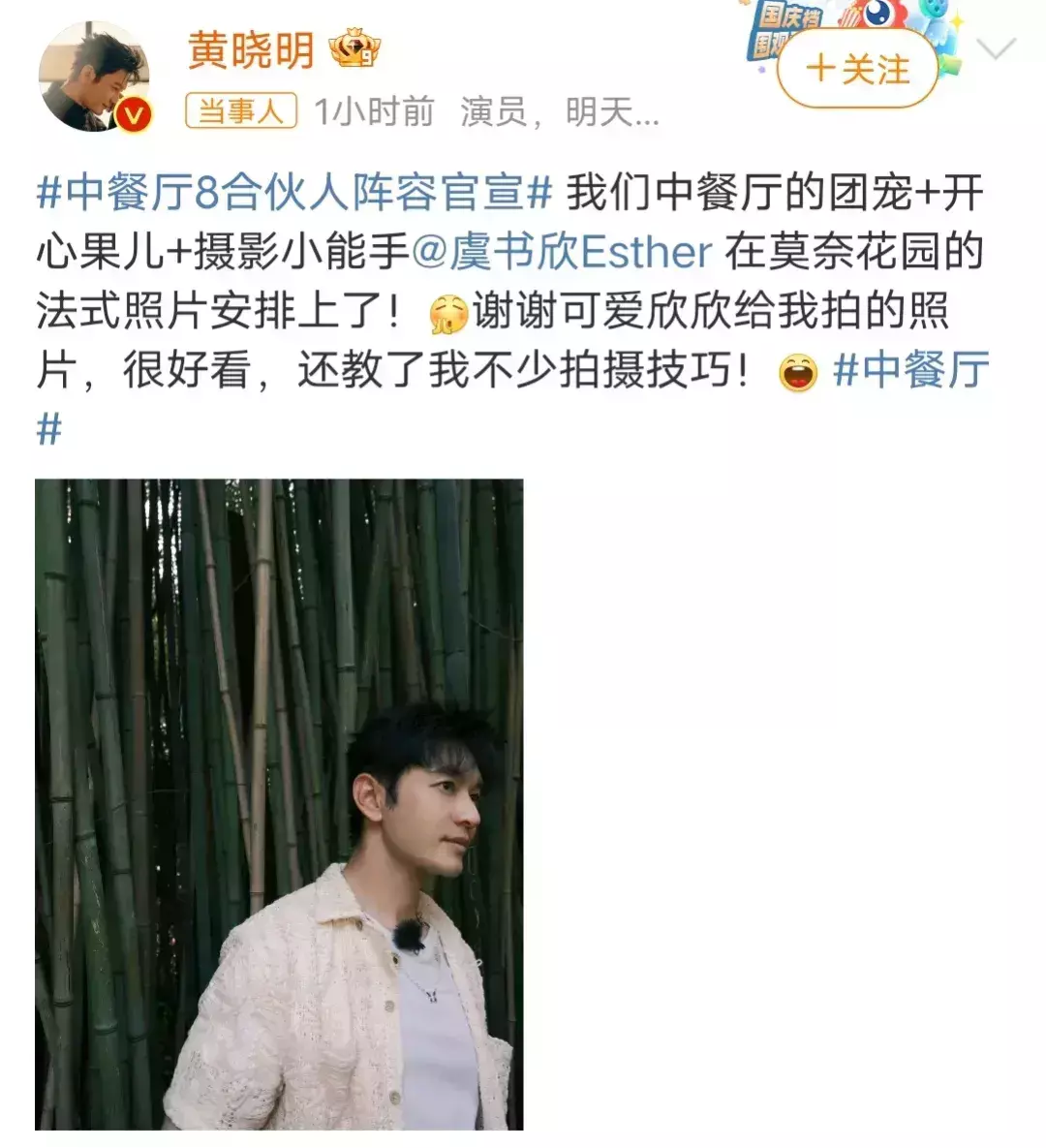Expand the post options chevron
This screenshot has width=1046, height=1148.
996,48
